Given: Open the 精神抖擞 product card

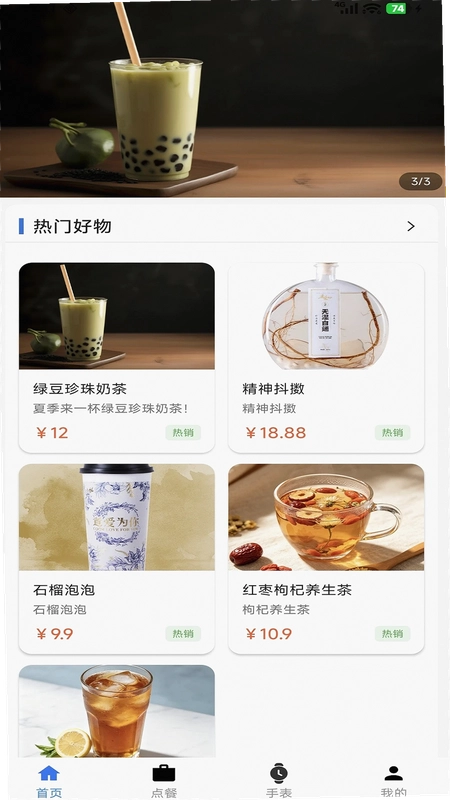Looking at the screenshot, I should tap(326, 357).
